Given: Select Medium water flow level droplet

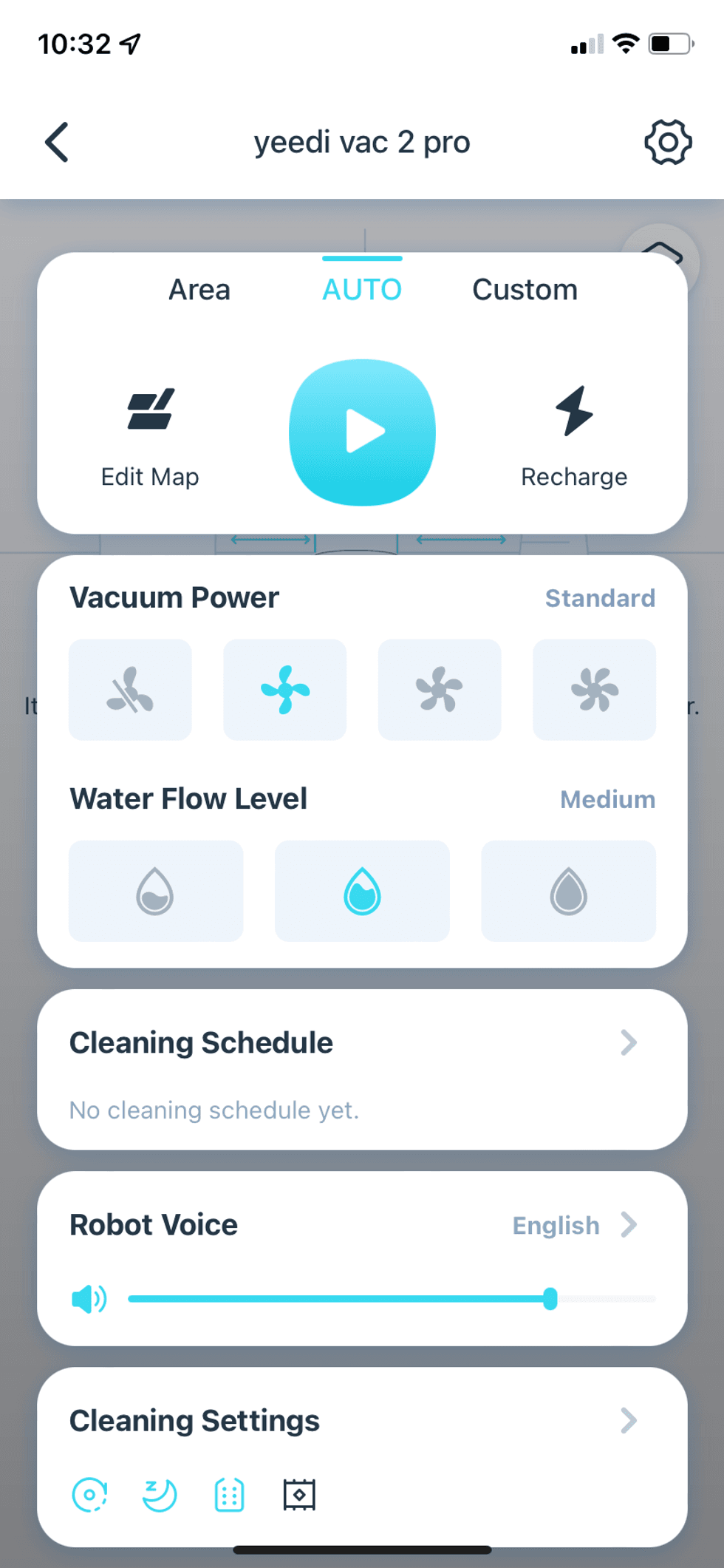Looking at the screenshot, I should click(x=361, y=891).
